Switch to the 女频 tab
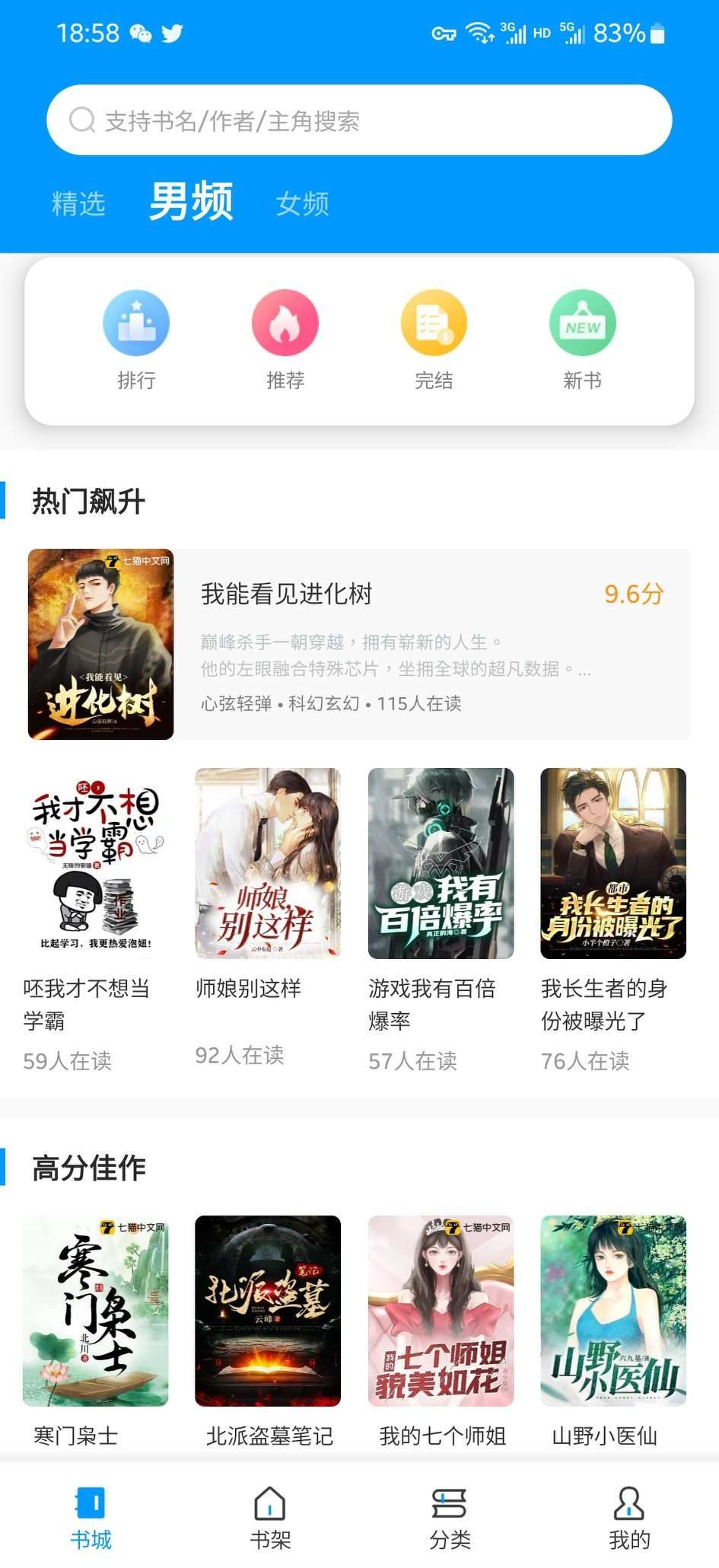719x1568 pixels. [302, 204]
